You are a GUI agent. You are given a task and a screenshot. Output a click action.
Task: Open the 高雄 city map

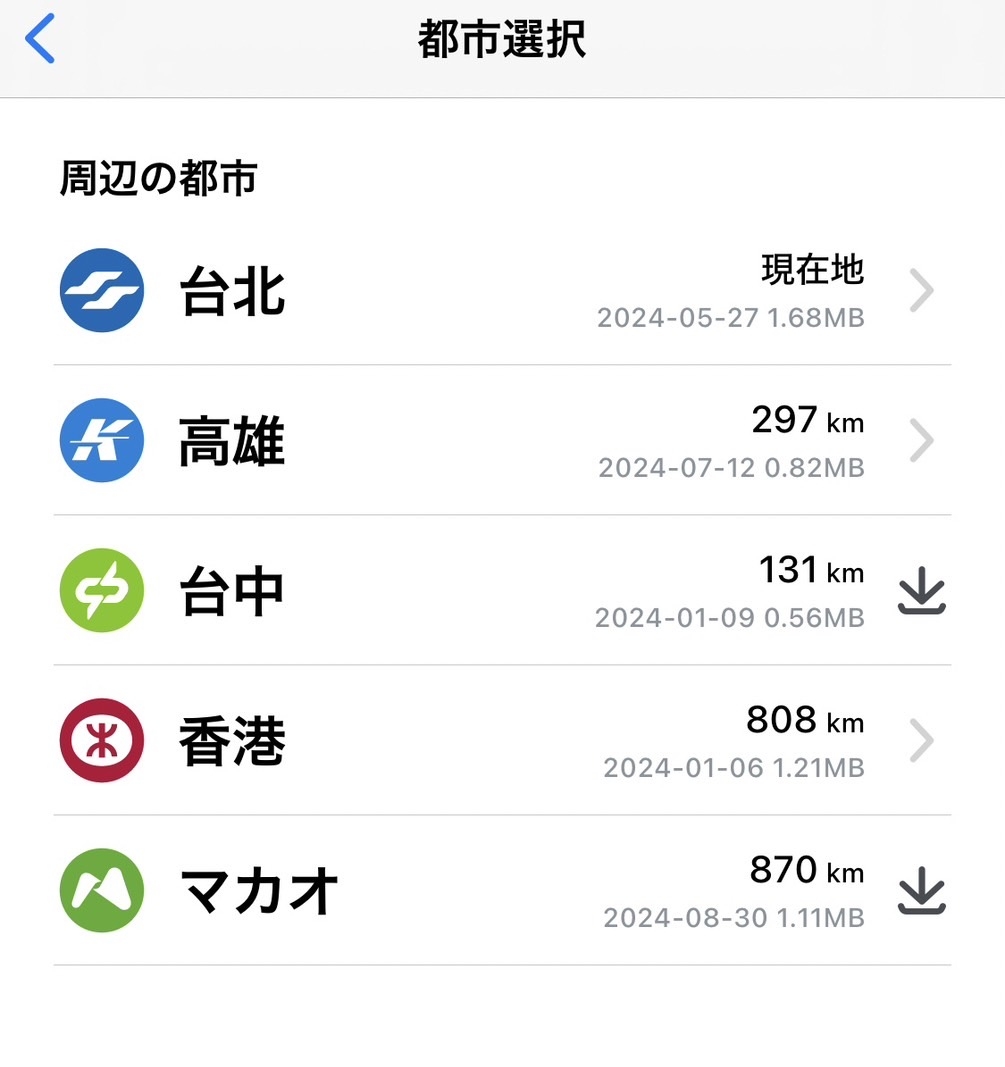point(500,441)
